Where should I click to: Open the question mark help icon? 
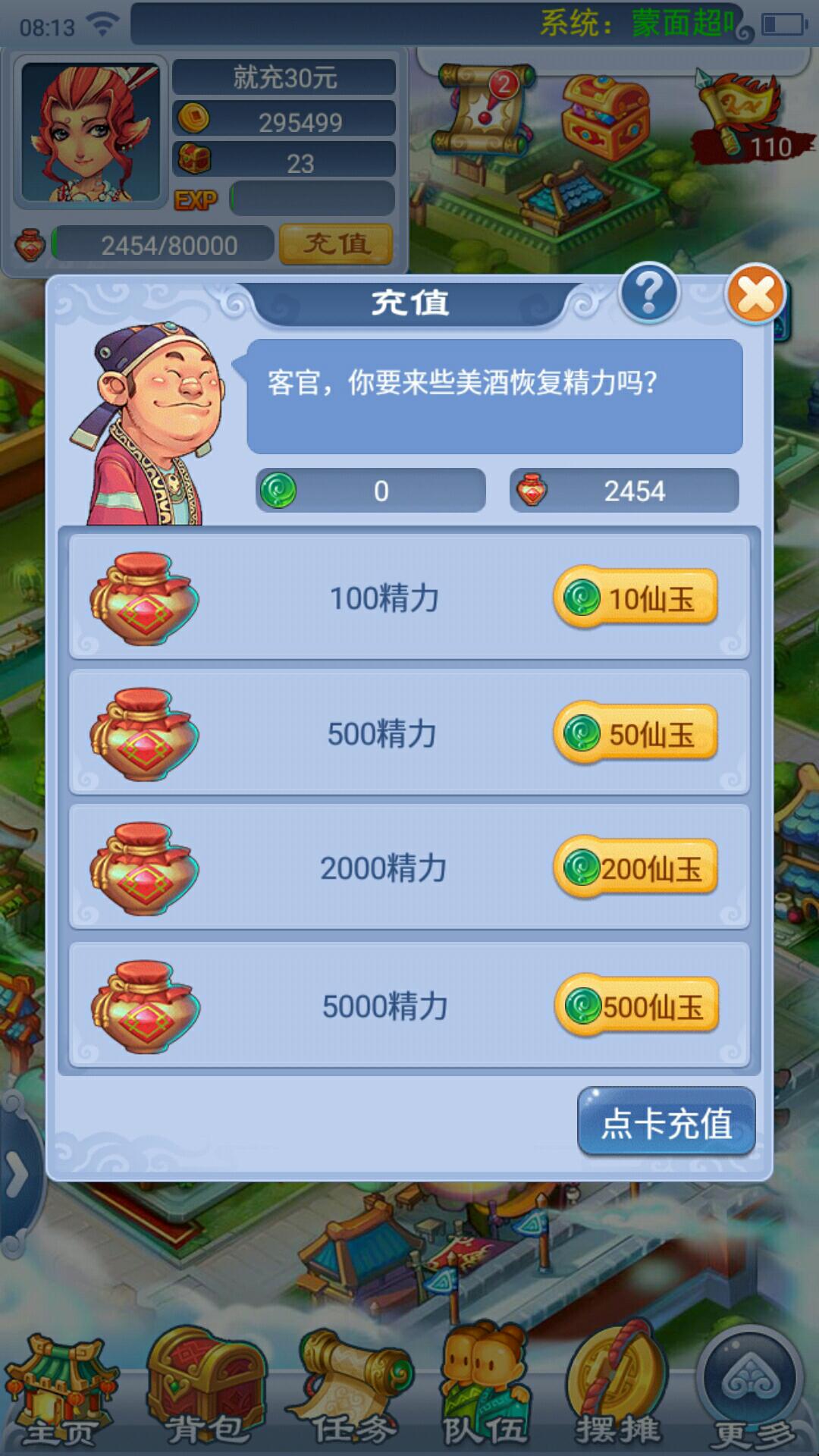click(x=648, y=292)
